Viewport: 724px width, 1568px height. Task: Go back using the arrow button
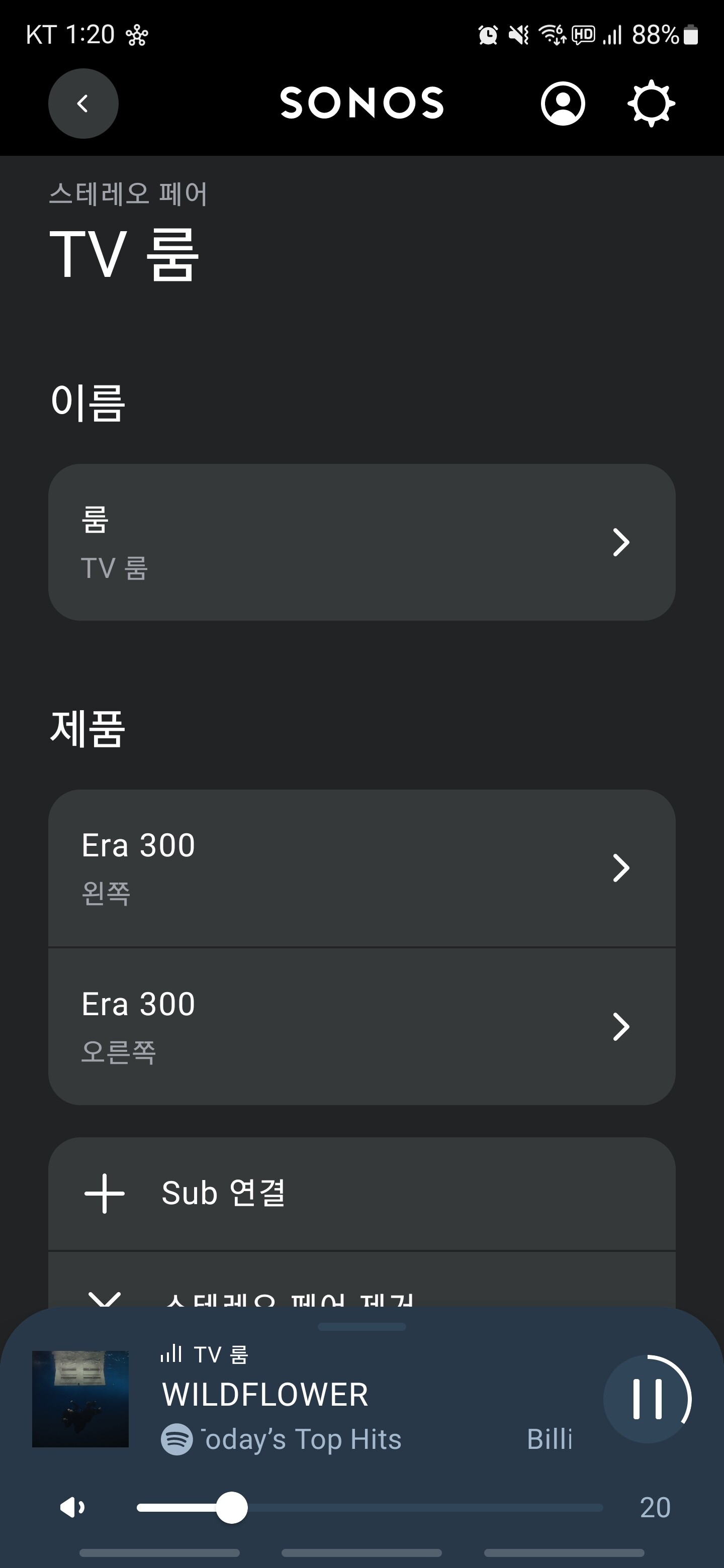coord(83,104)
